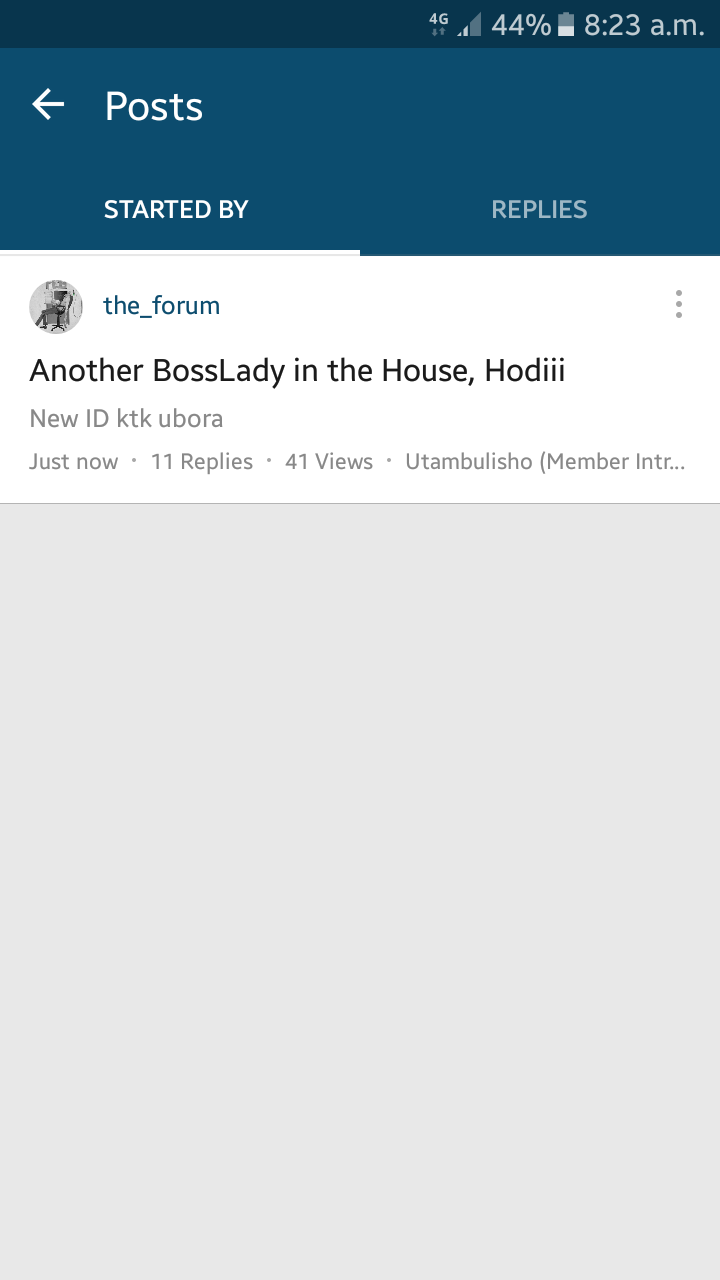Image resolution: width=720 pixels, height=1280 pixels.
Task: Open the_forum user profile
Action: 161,306
